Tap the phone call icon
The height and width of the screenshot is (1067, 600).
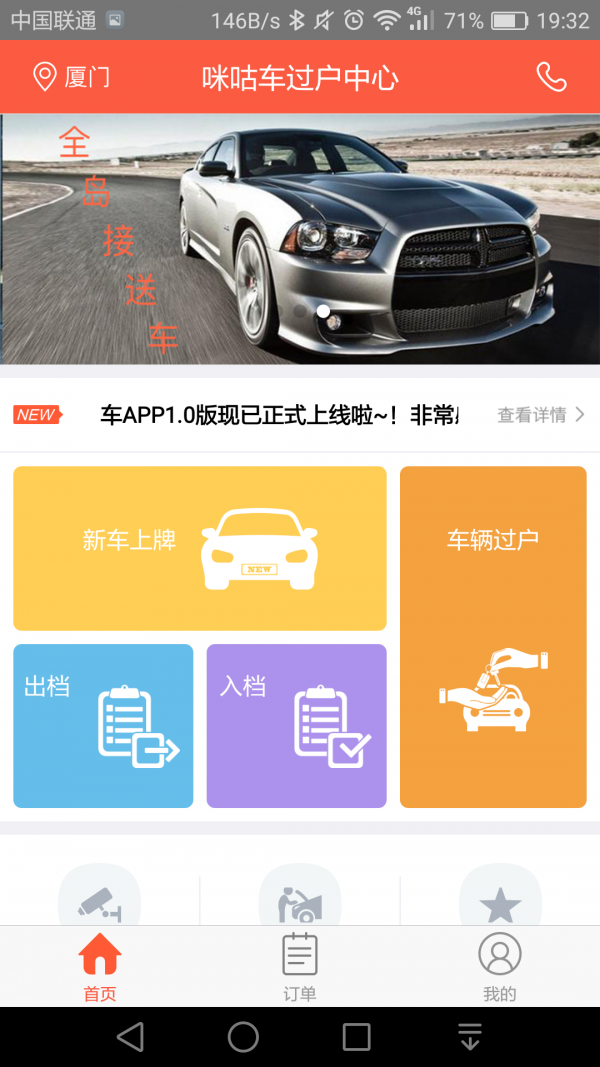[551, 77]
